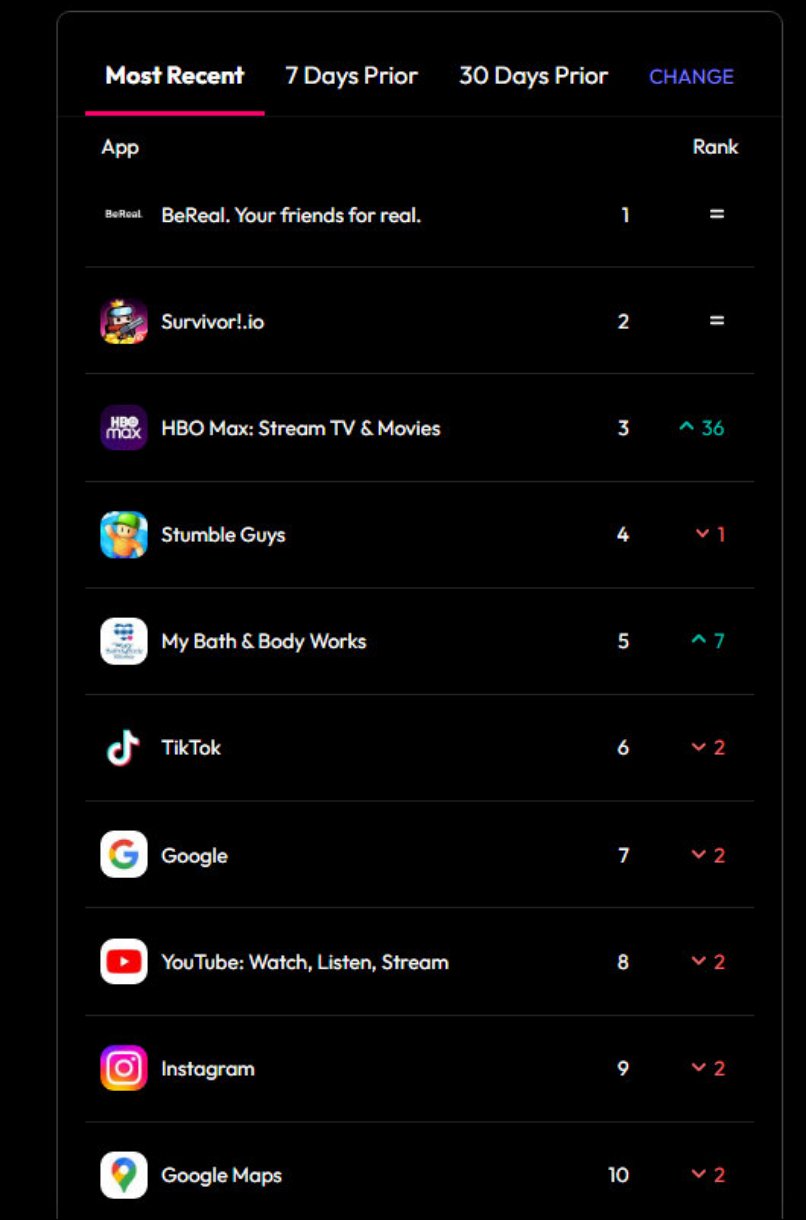Switch to the 7 Days Prior tab

351,76
